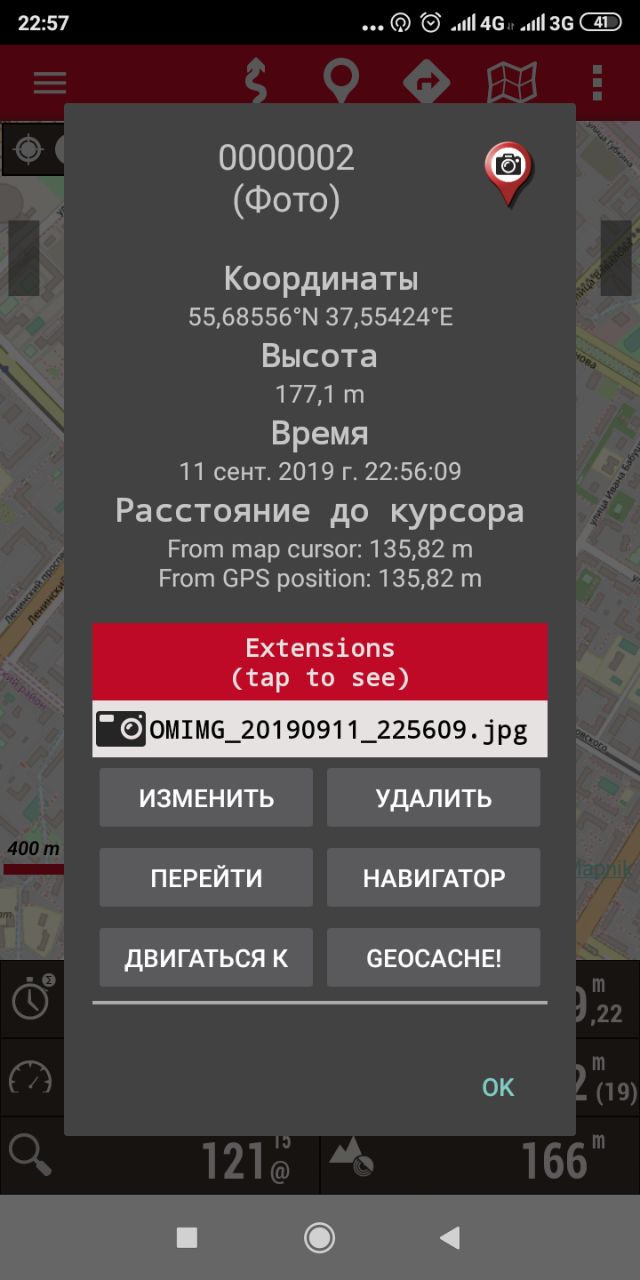Go back using system back button

450,1238
